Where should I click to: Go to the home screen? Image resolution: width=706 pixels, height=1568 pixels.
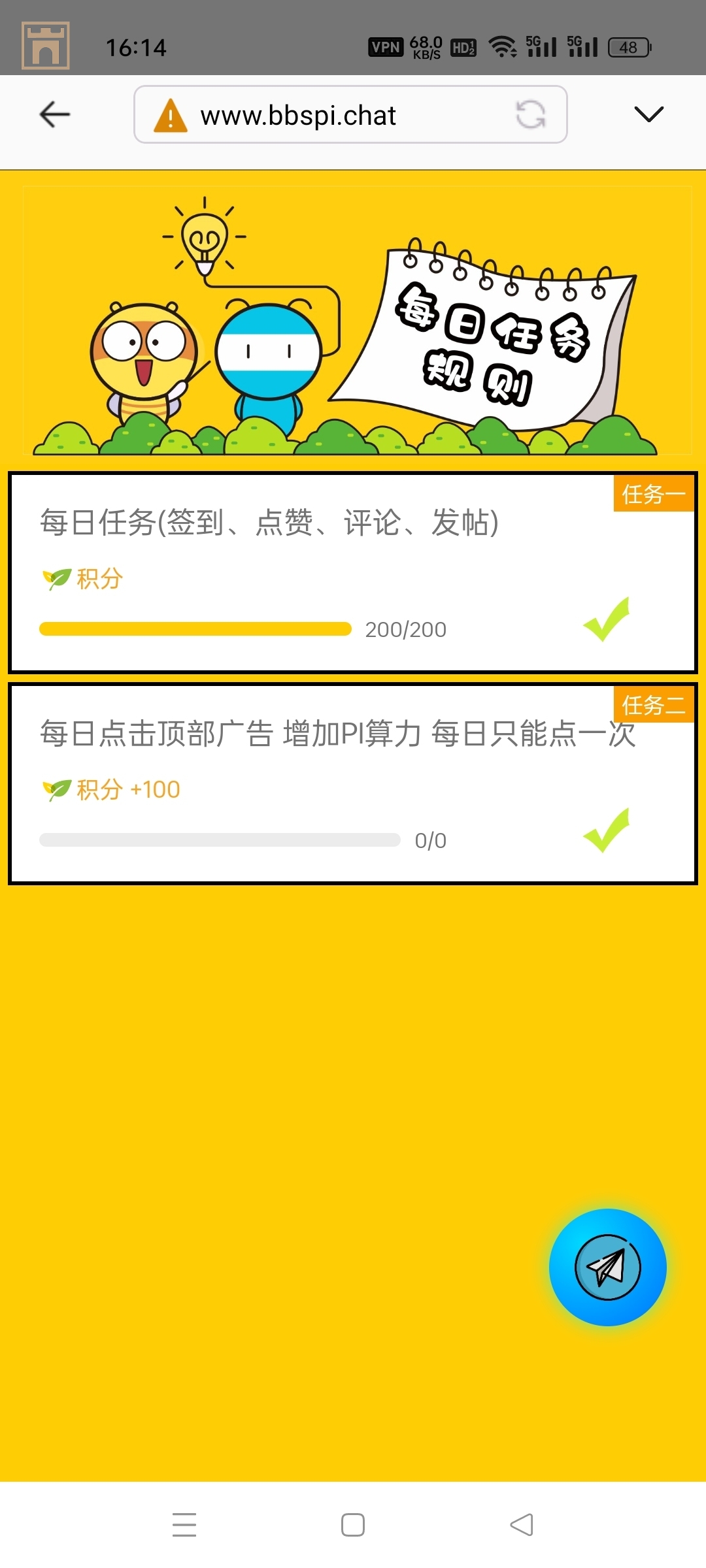[353, 1524]
